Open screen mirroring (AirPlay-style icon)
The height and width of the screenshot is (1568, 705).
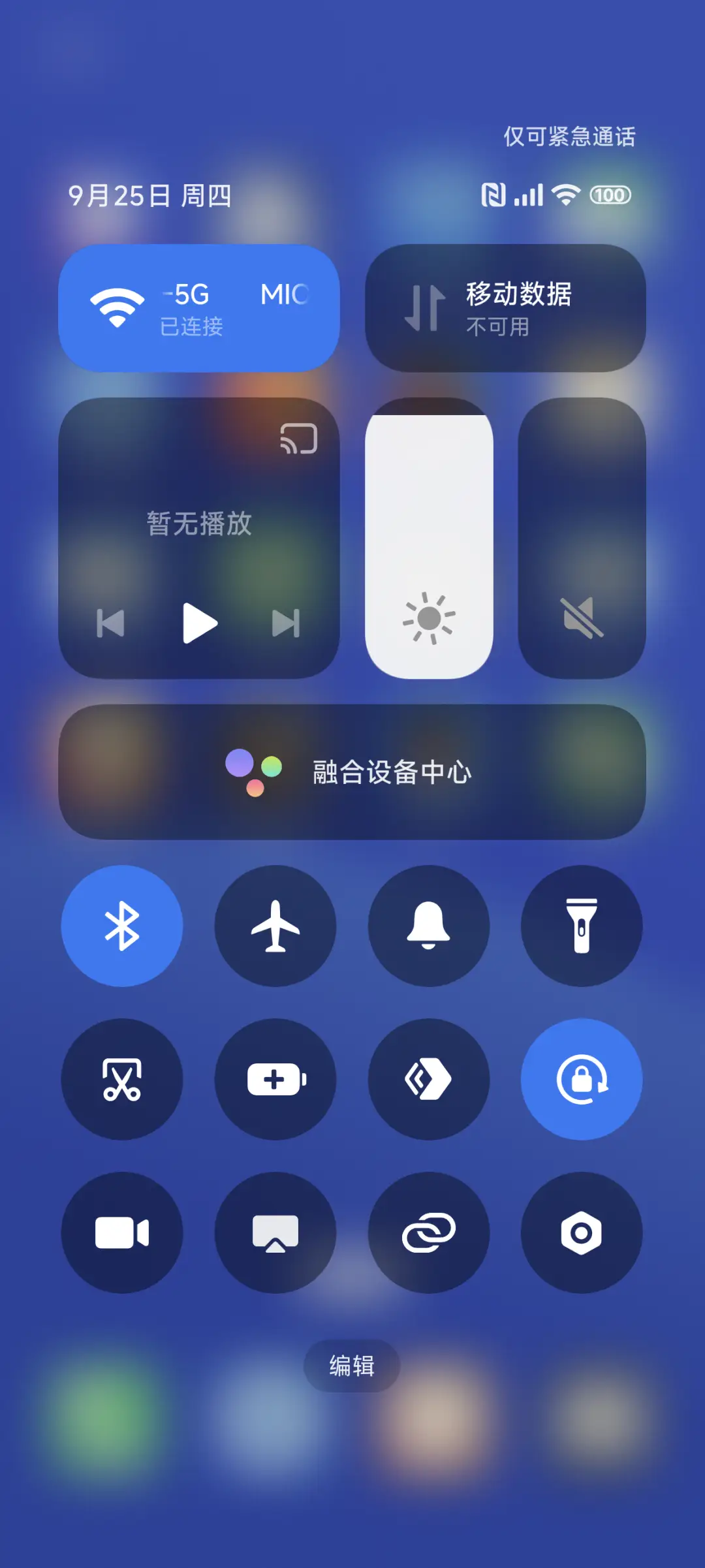[x=275, y=1232]
